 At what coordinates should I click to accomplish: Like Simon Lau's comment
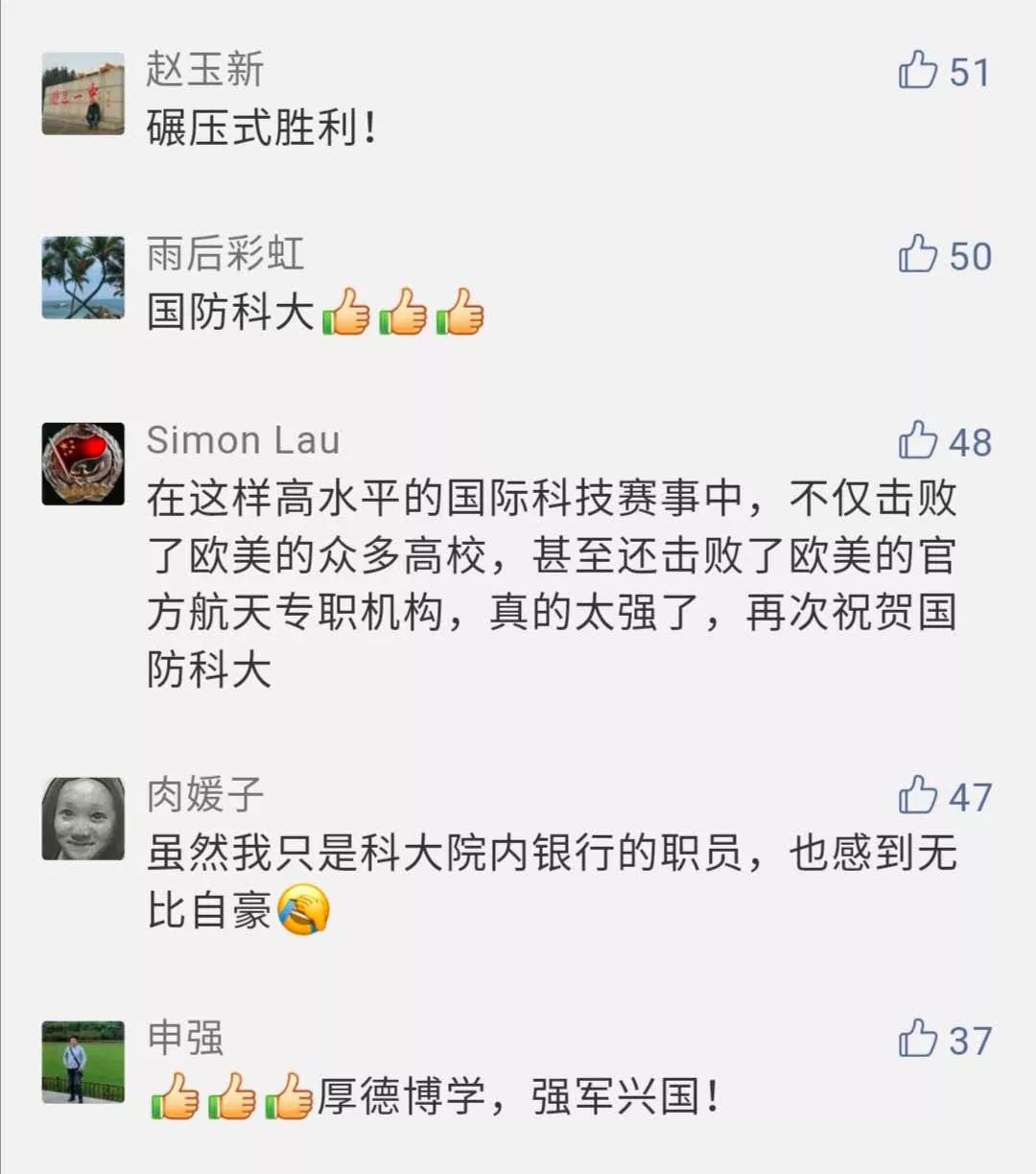pos(918,441)
